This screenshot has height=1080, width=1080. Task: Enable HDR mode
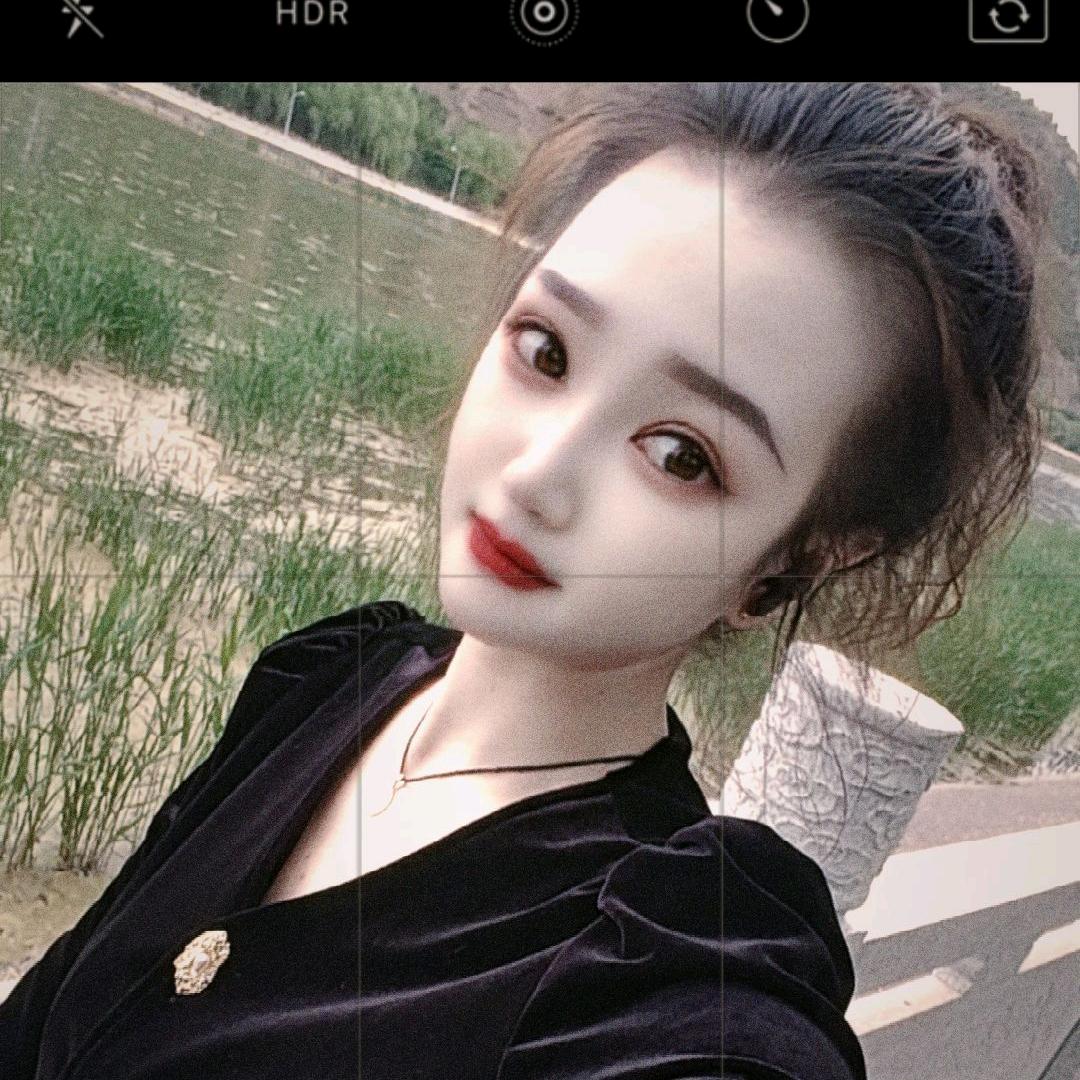coord(312,14)
